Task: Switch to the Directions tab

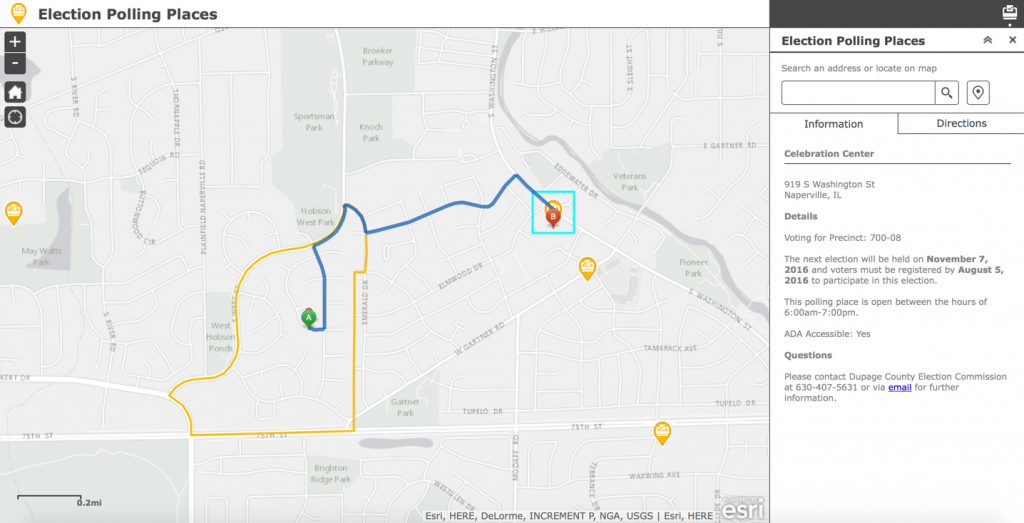Action: point(960,124)
